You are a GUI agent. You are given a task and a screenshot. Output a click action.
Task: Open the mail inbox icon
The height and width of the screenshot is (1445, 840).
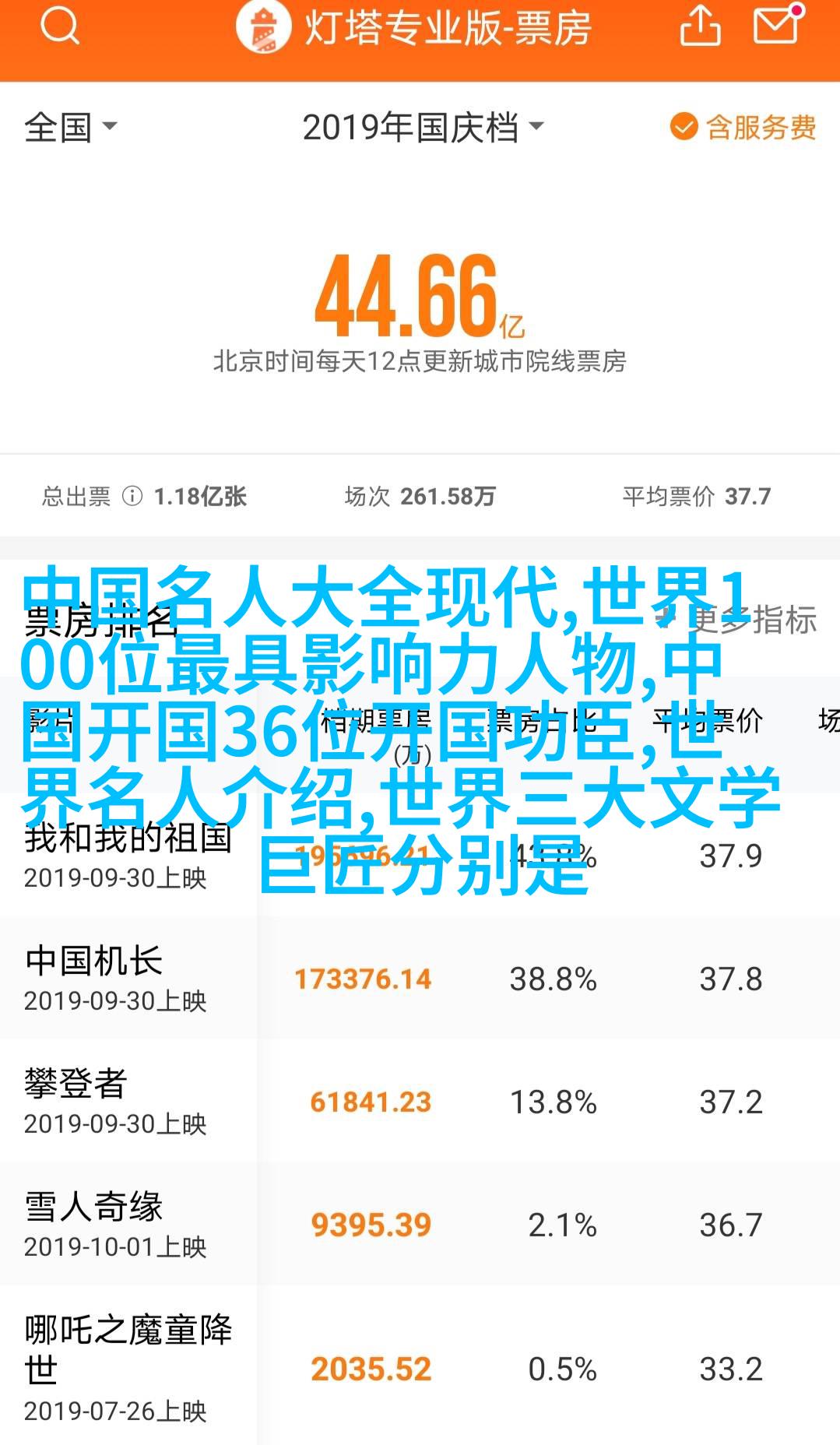776,25
